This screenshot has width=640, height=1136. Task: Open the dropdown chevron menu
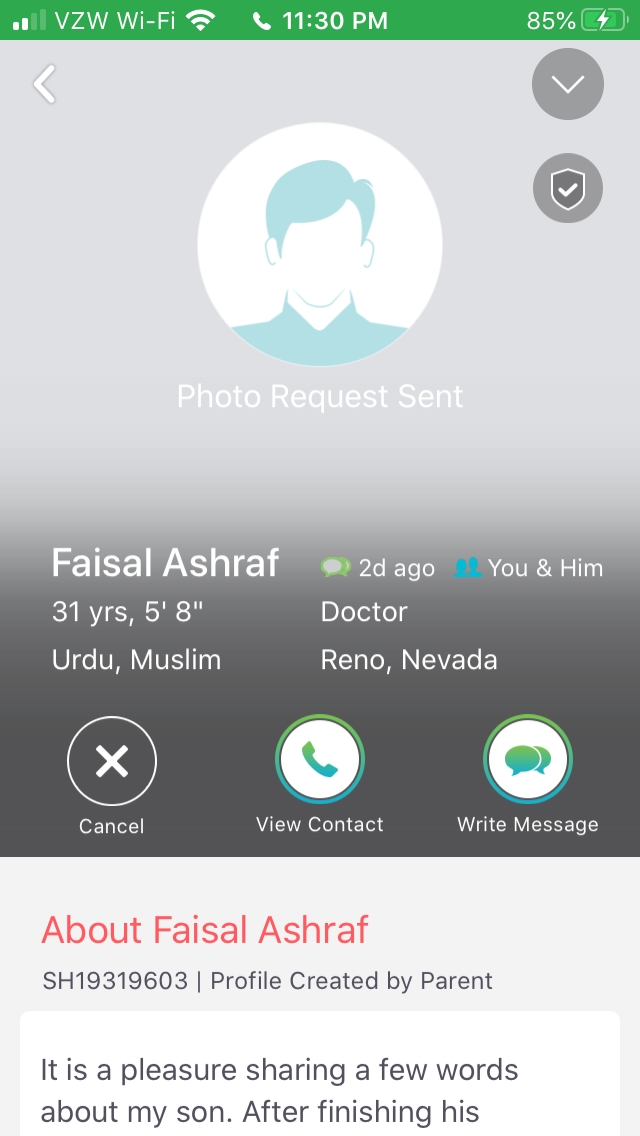(567, 85)
